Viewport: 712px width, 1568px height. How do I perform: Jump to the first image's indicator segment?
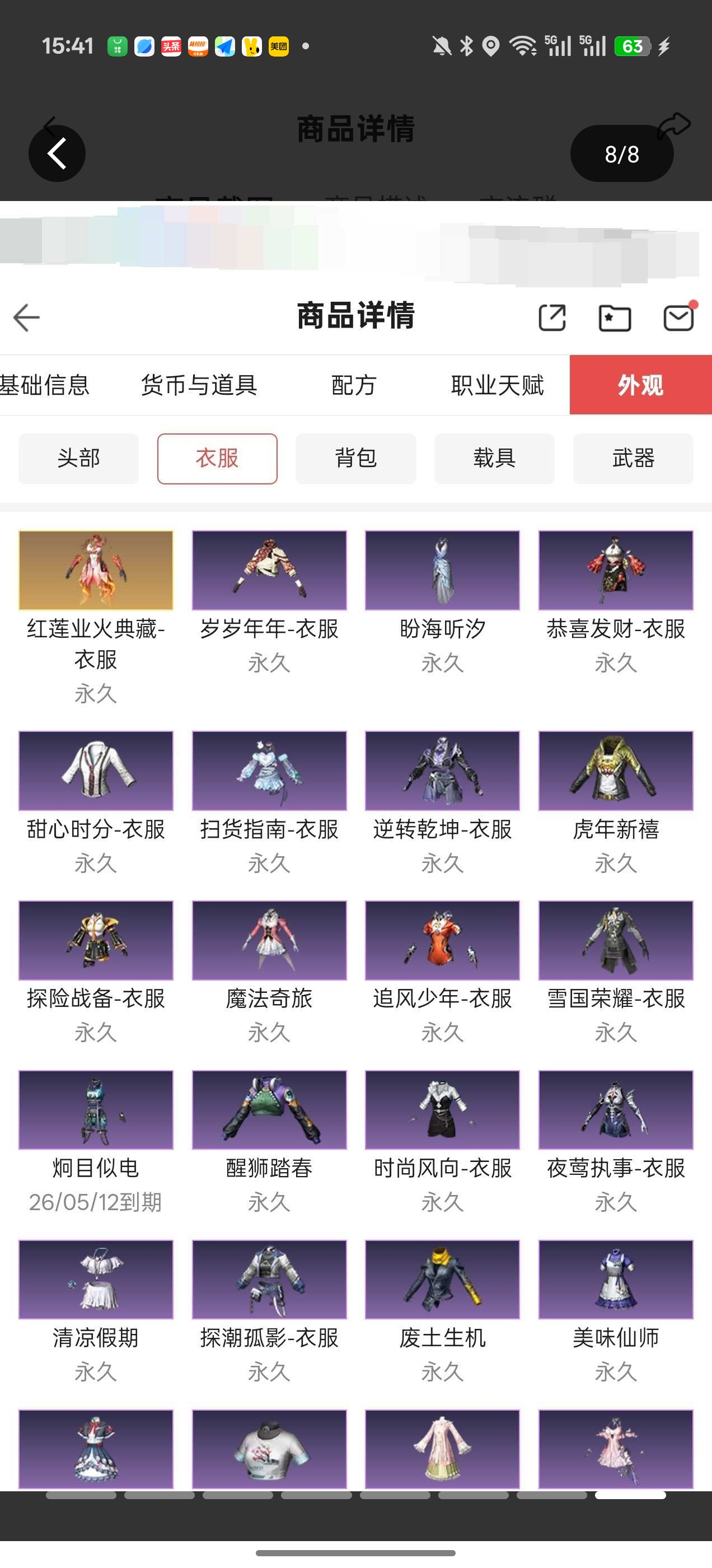pos(81,1495)
